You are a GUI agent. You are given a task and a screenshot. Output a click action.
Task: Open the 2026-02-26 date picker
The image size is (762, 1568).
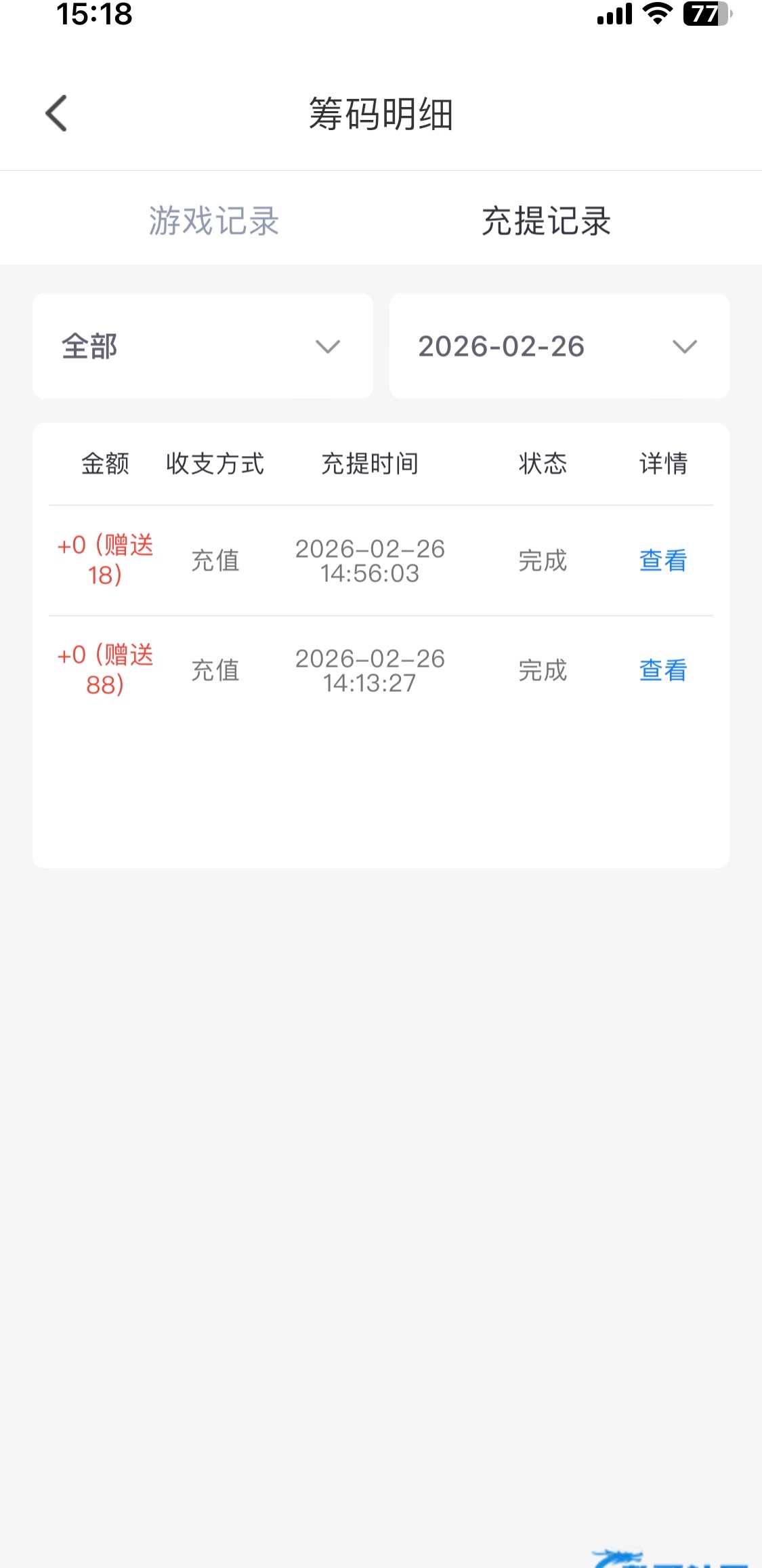click(559, 346)
